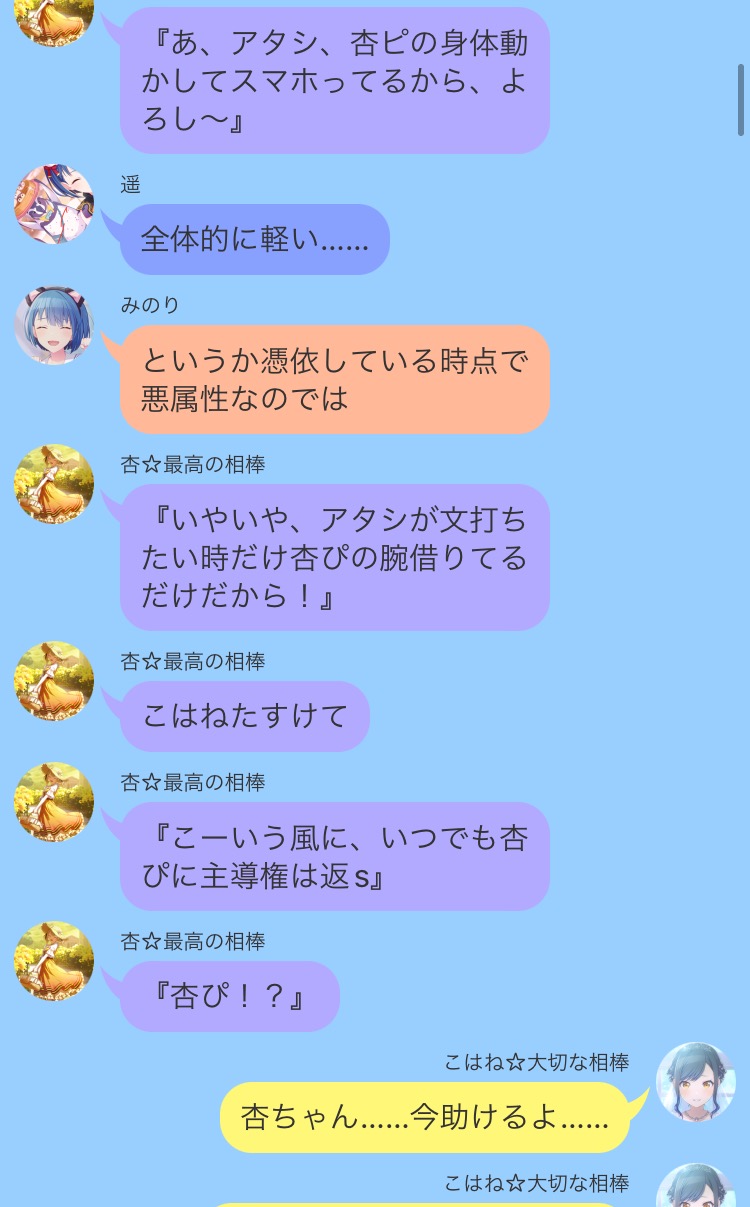Tap the scrollbar on the right edge
Image resolution: width=750 pixels, height=1207 pixels.
[x=741, y=98]
